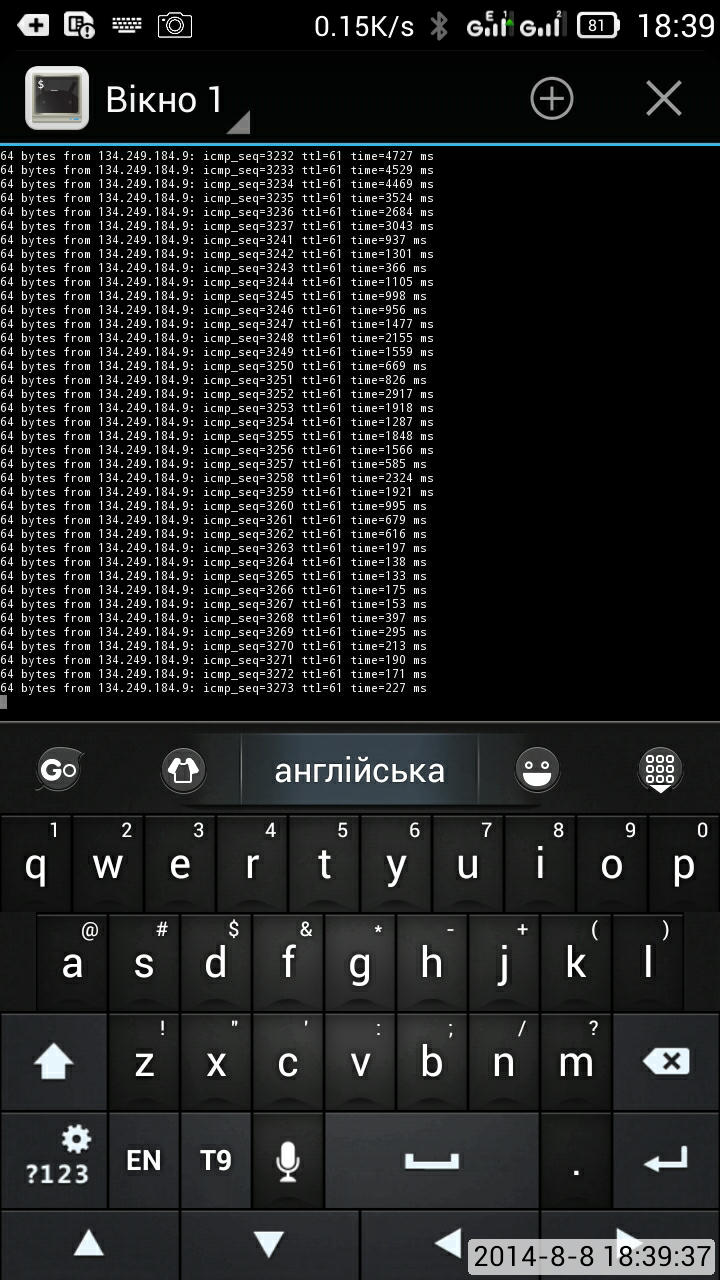
Task: Hide the on-screen keyboard
Action: tap(660, 770)
